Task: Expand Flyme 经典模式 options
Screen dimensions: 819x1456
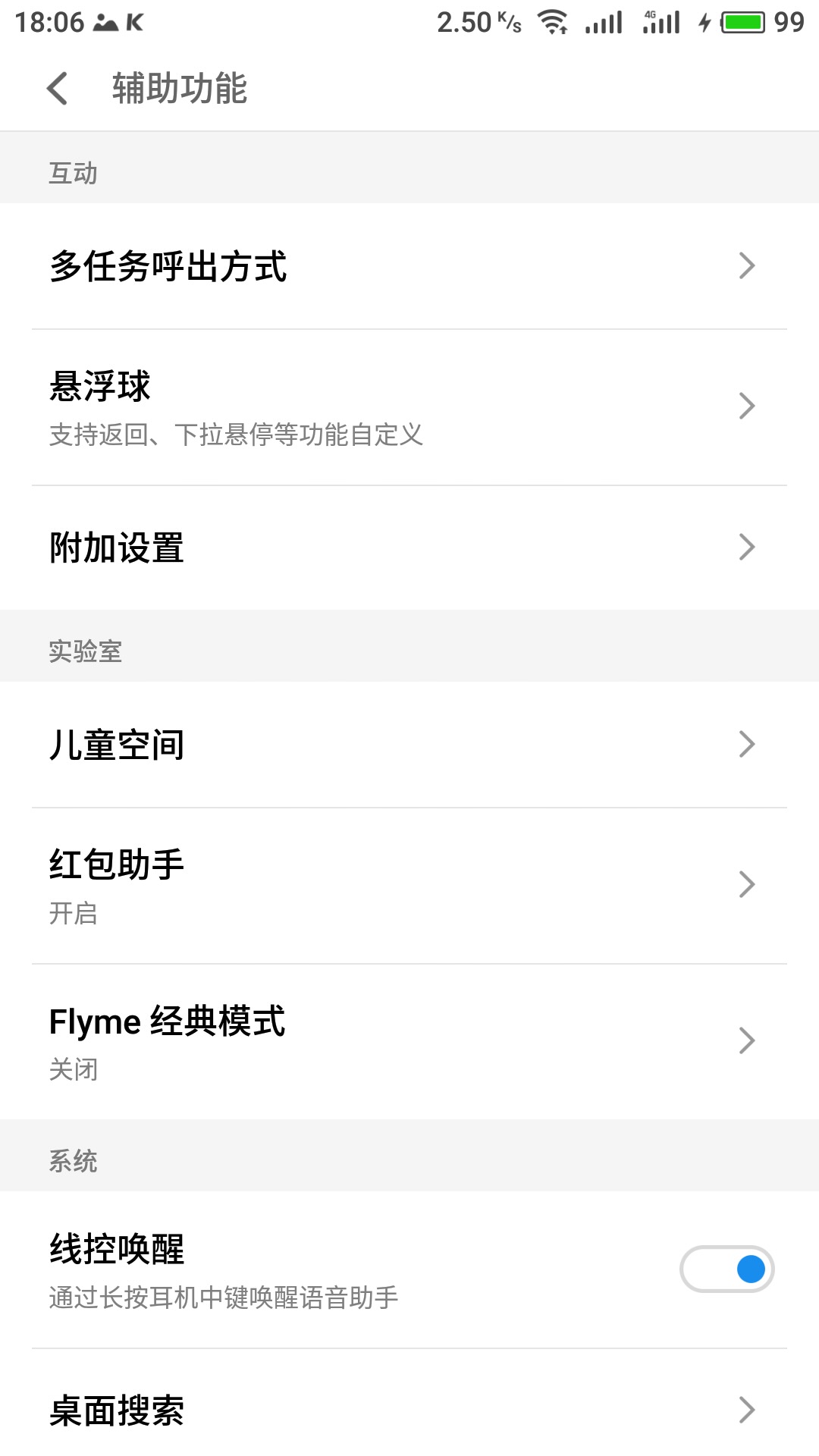Action: pyautogui.click(x=747, y=1040)
